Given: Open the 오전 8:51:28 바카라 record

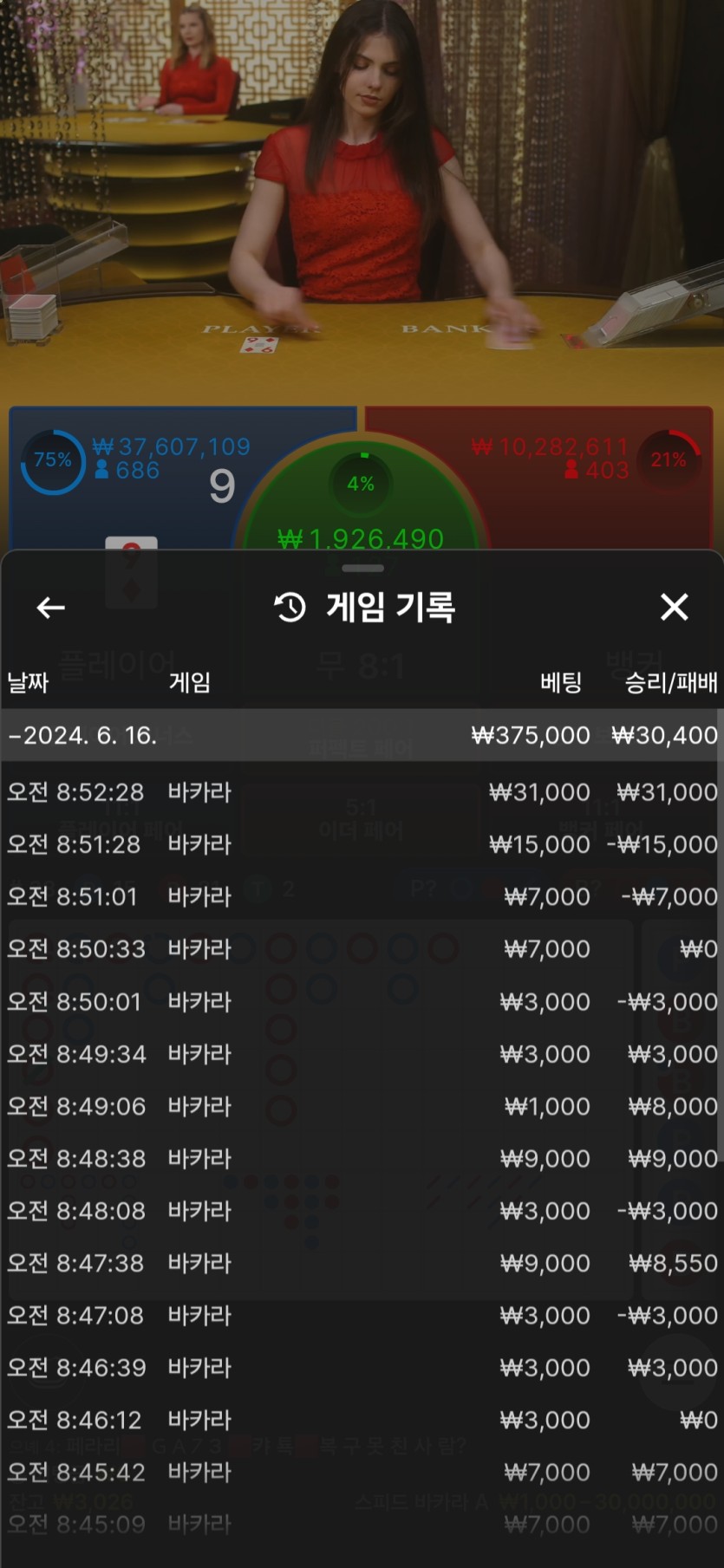Looking at the screenshot, I should pyautogui.click(x=362, y=844).
